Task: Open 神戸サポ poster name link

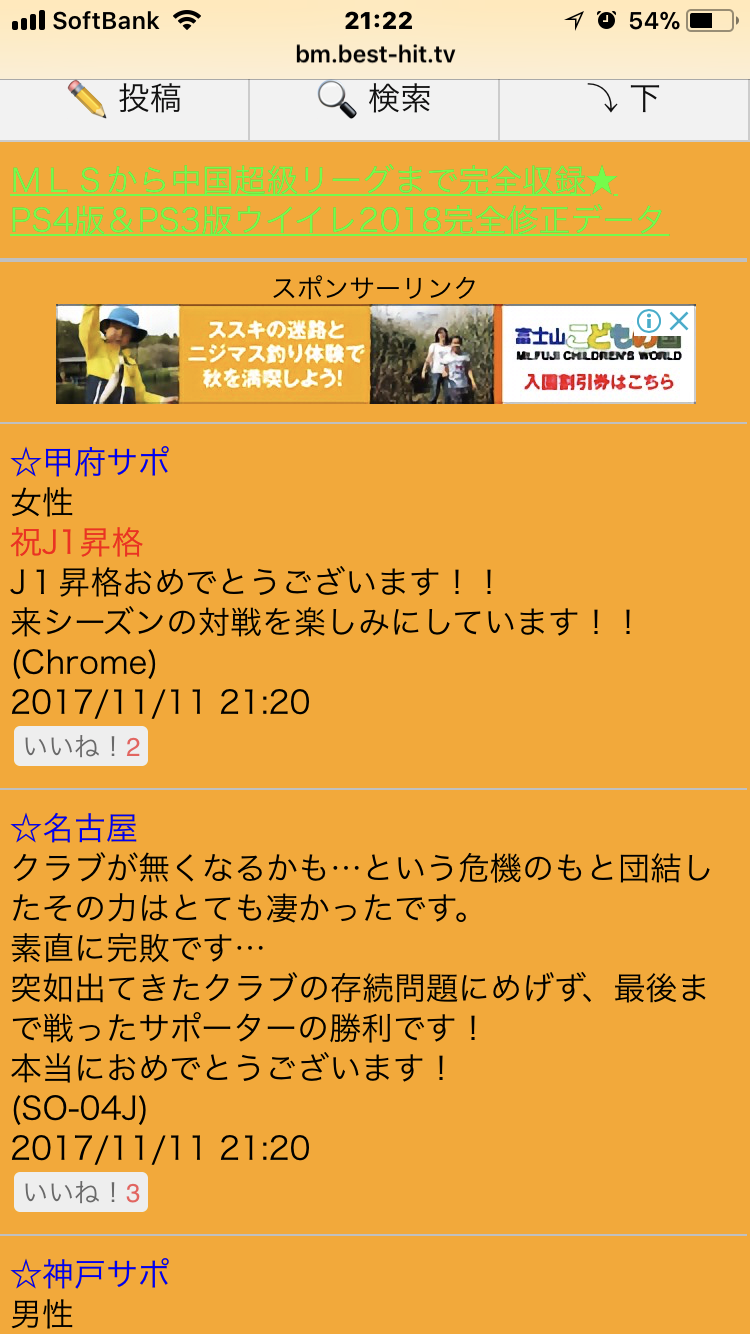Action: click(90, 1274)
